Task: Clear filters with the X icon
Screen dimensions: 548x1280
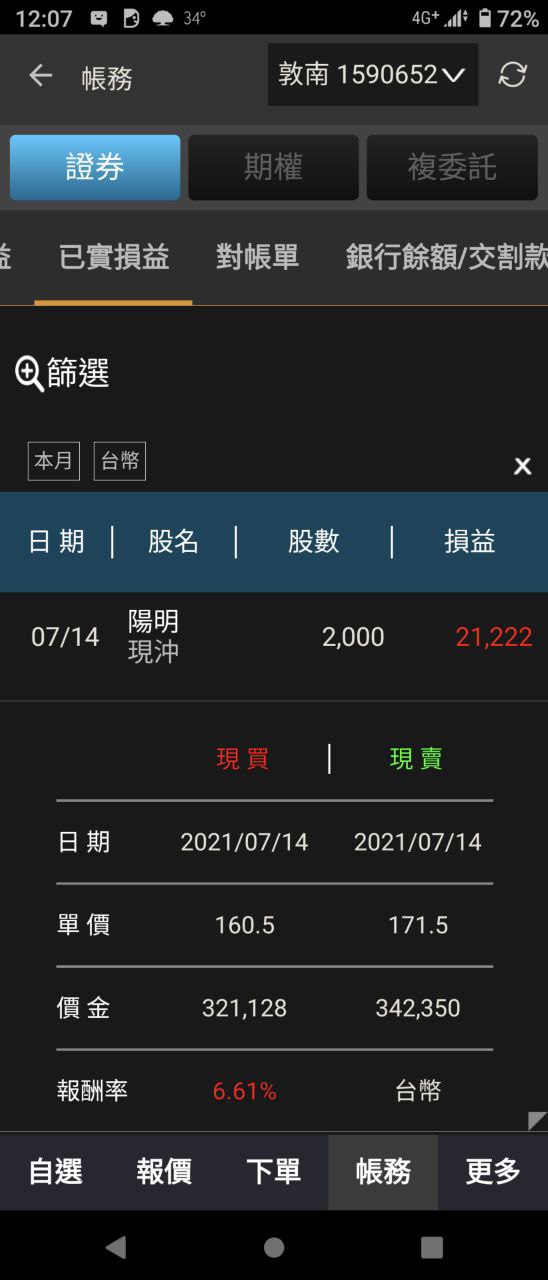Action: tap(522, 466)
